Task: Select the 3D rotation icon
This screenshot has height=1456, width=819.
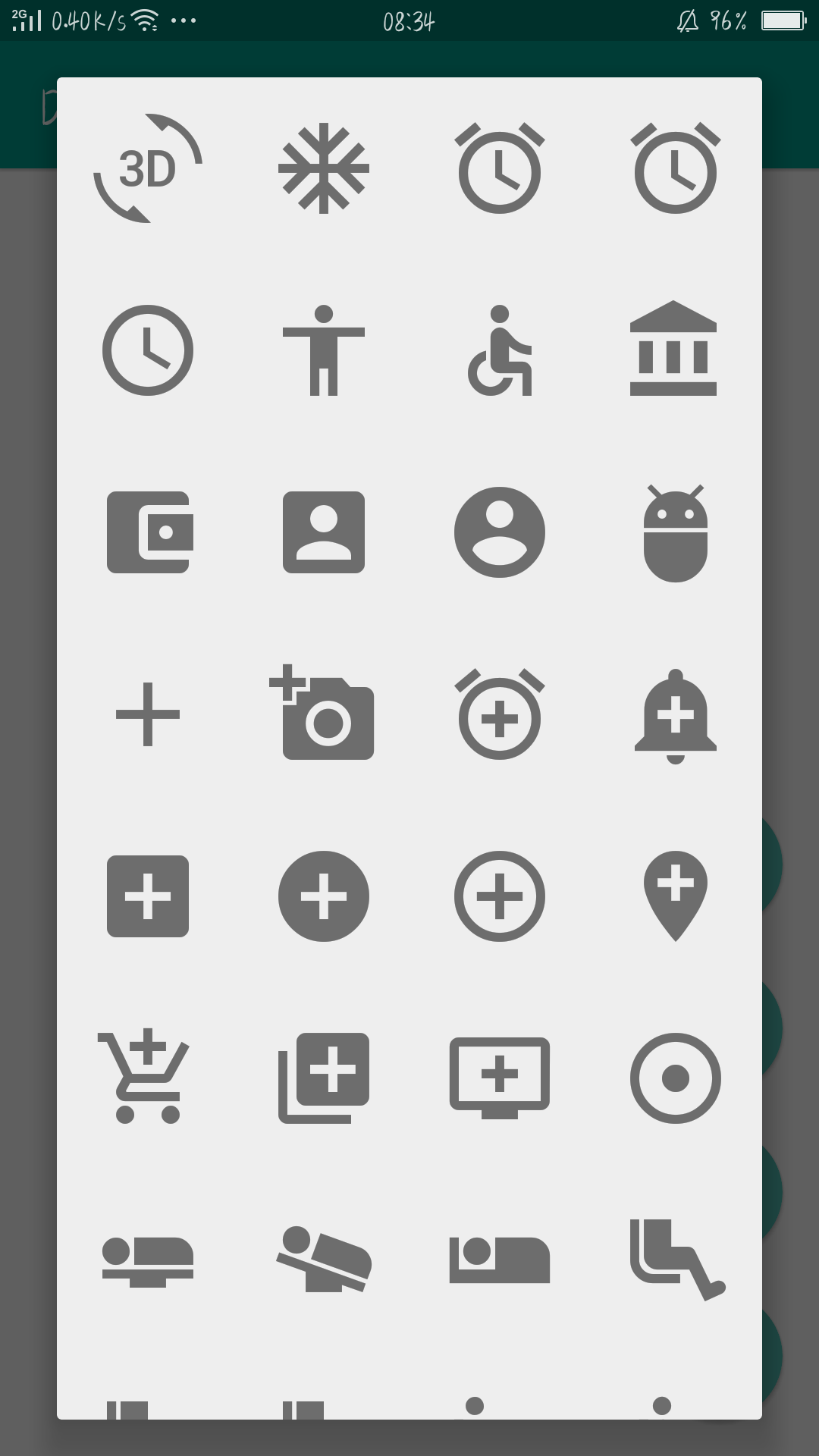Action: pyautogui.click(x=148, y=168)
